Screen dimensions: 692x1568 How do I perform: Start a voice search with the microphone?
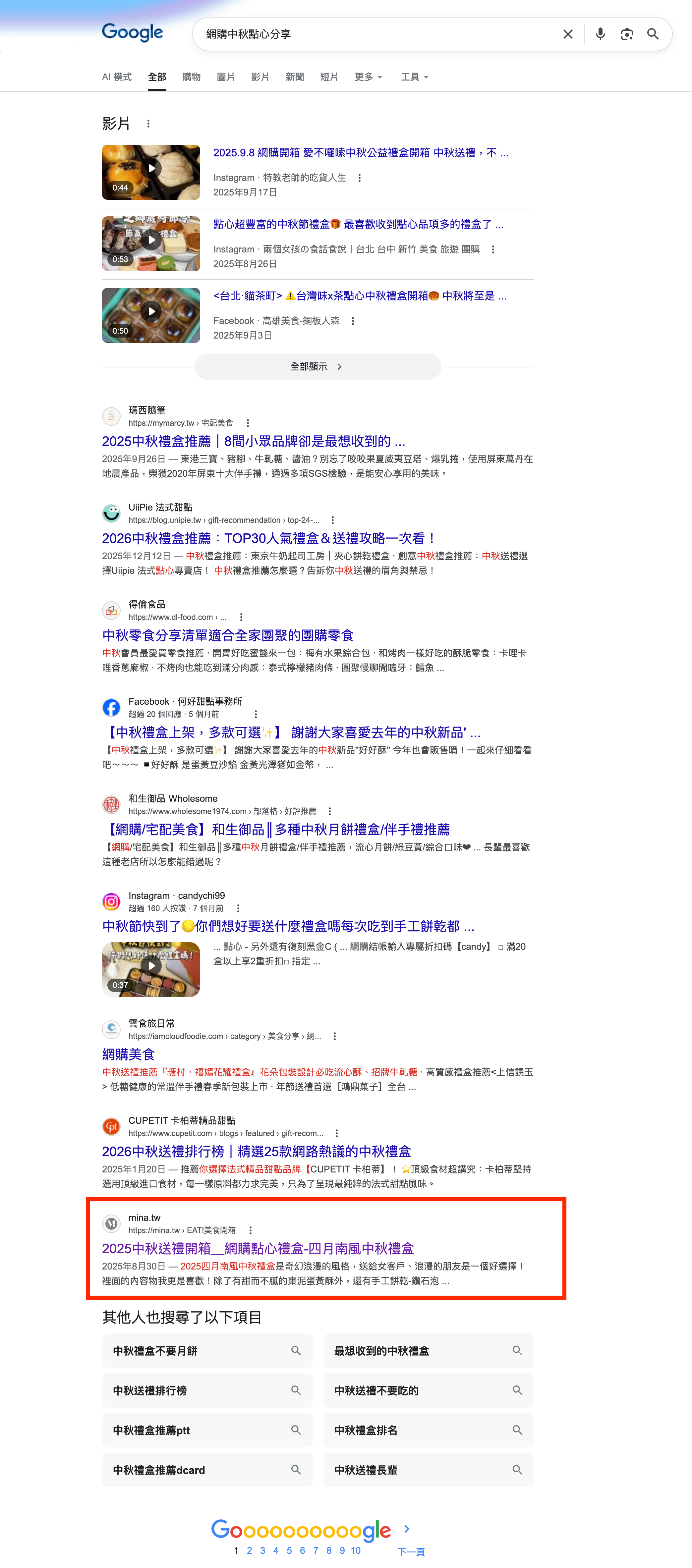[600, 34]
